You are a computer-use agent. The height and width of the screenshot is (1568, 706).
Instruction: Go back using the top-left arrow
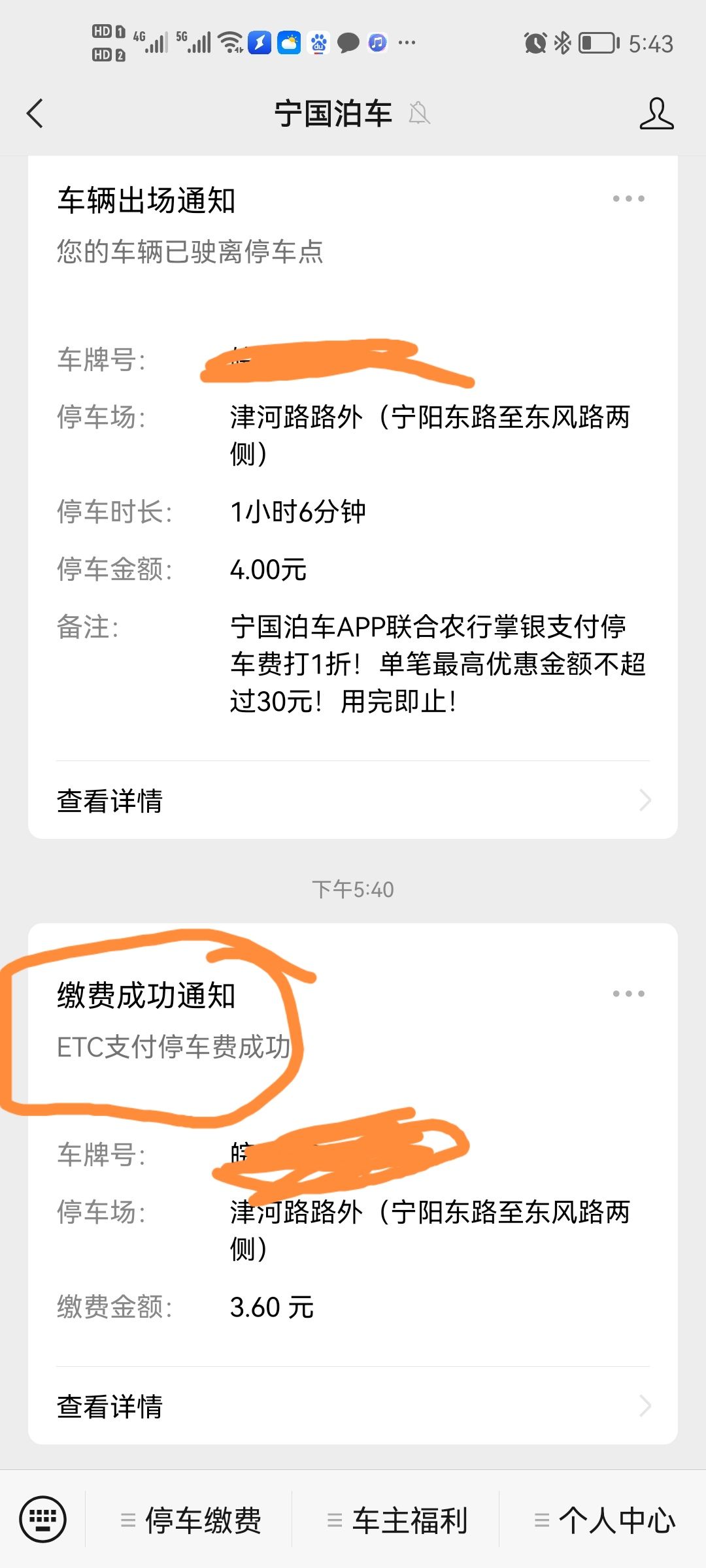(x=35, y=114)
